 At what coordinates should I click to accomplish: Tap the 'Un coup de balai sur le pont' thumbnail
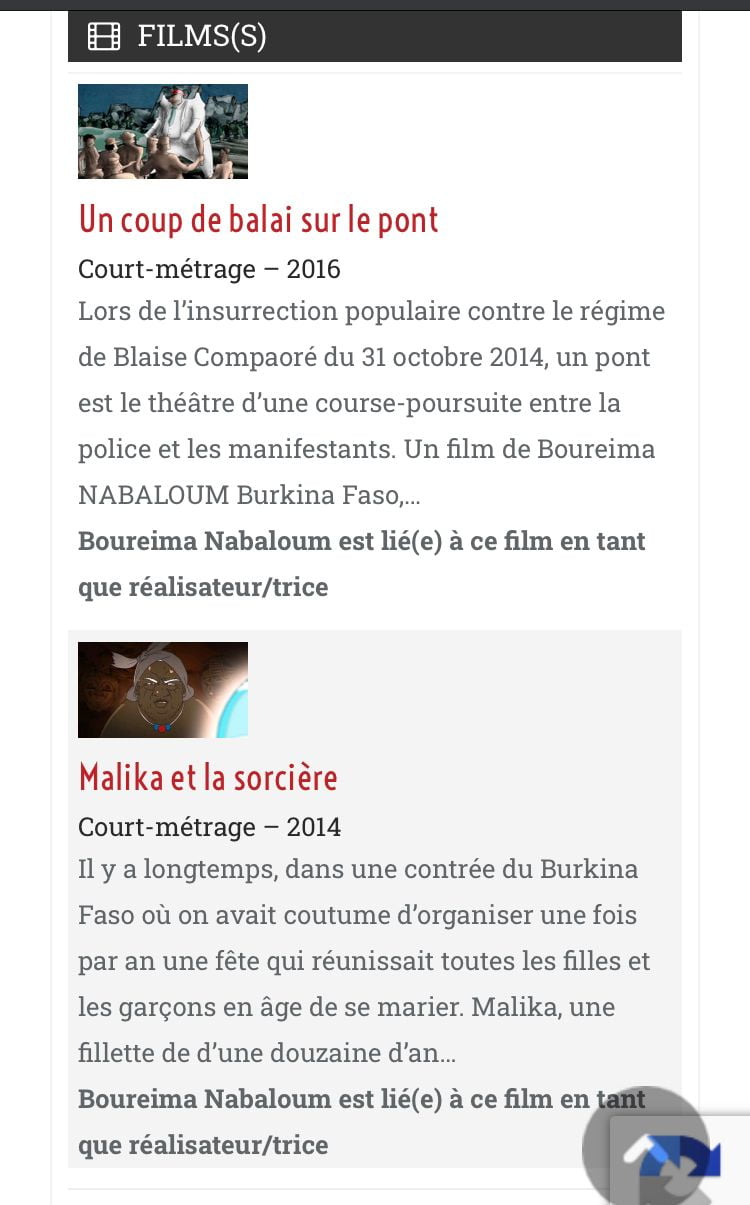tap(163, 132)
